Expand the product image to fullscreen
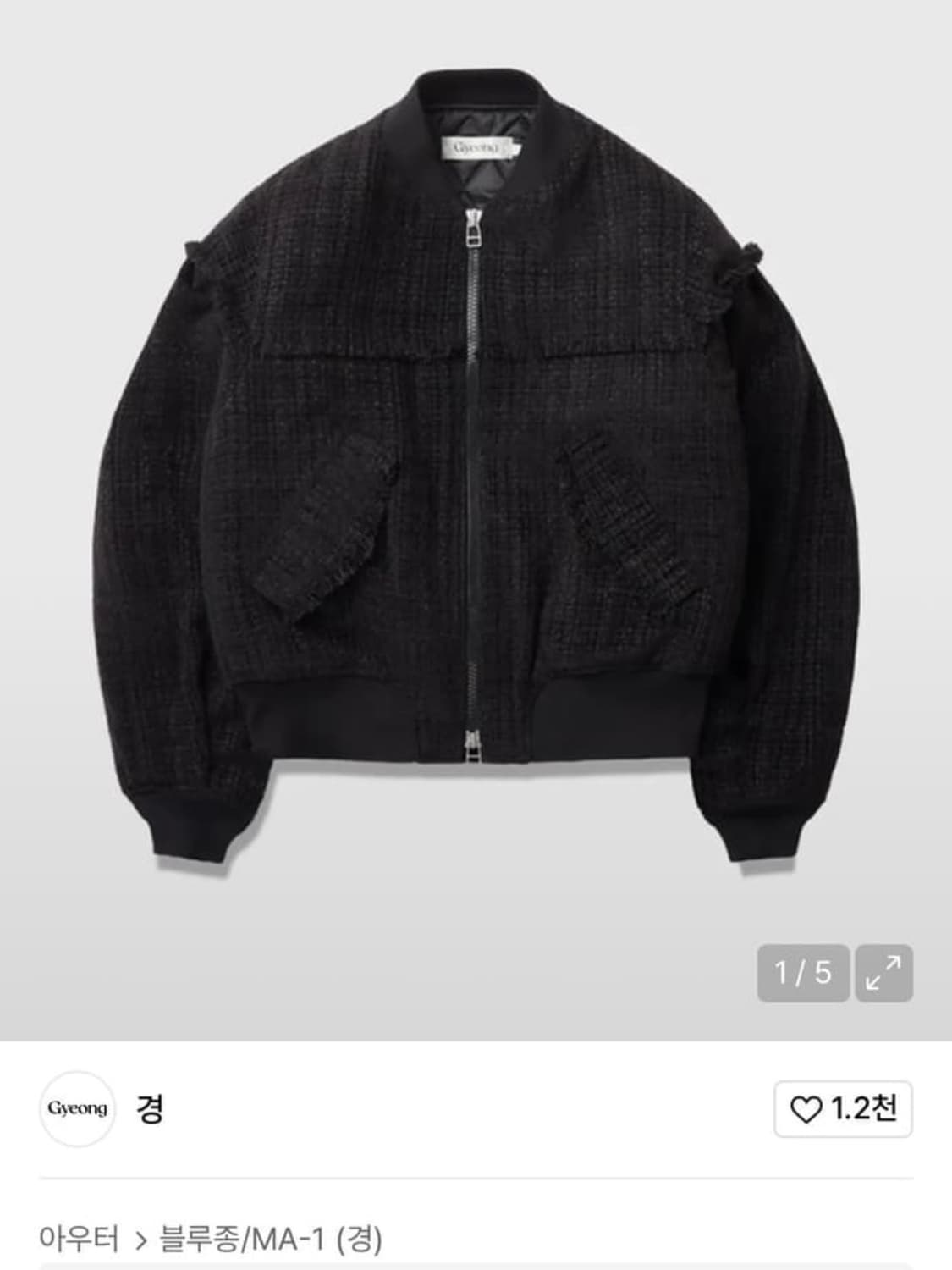 pos(883,973)
